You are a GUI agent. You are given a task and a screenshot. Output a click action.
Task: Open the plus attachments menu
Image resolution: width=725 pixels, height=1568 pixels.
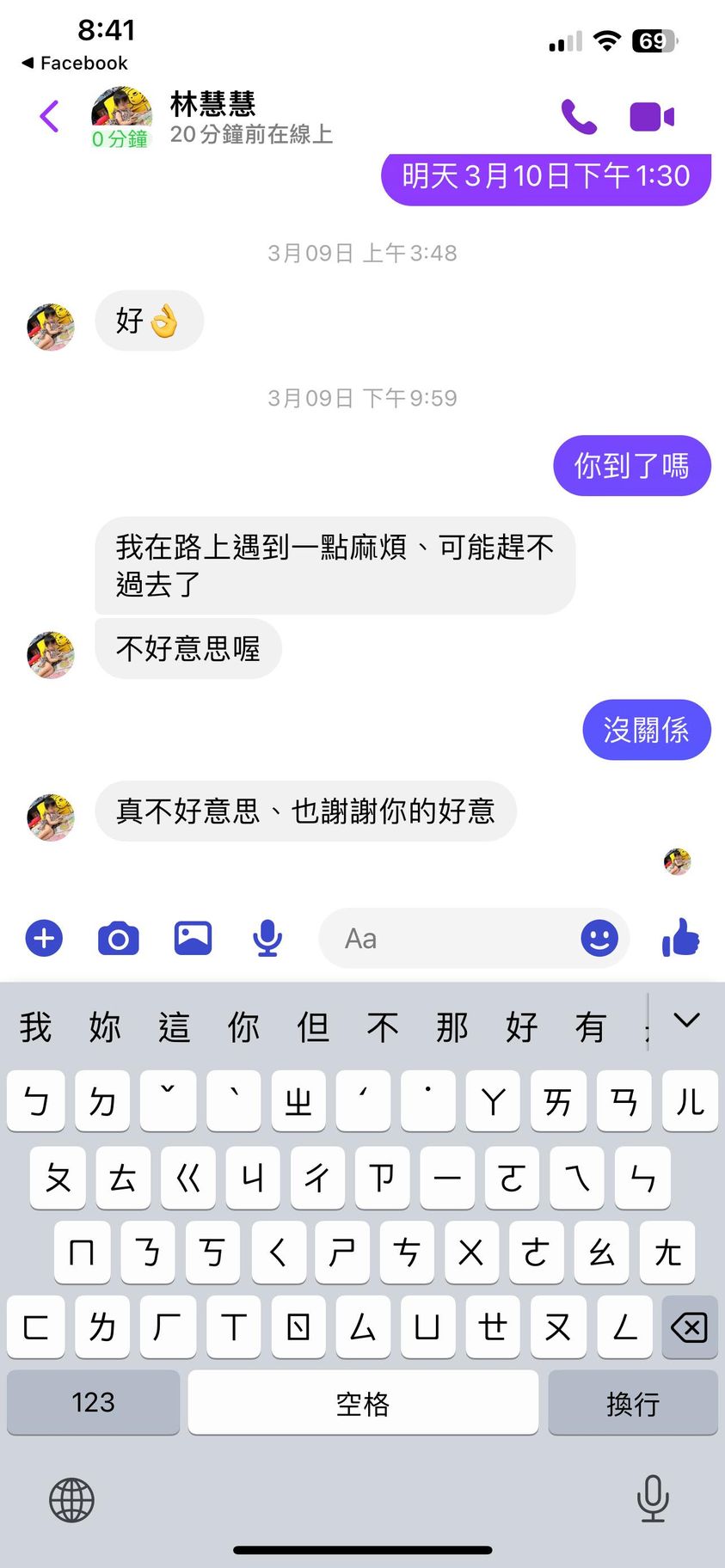[44, 938]
